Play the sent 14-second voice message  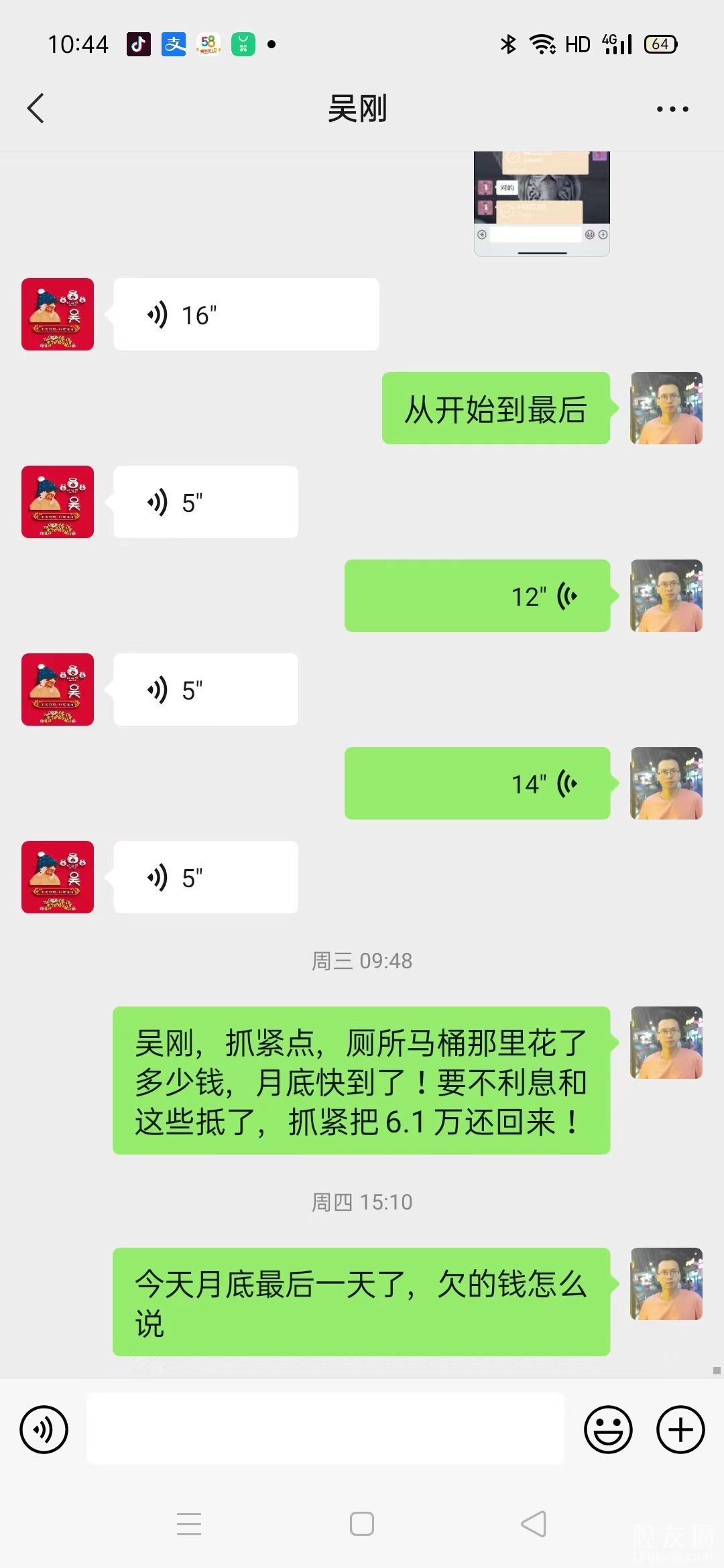(x=477, y=783)
